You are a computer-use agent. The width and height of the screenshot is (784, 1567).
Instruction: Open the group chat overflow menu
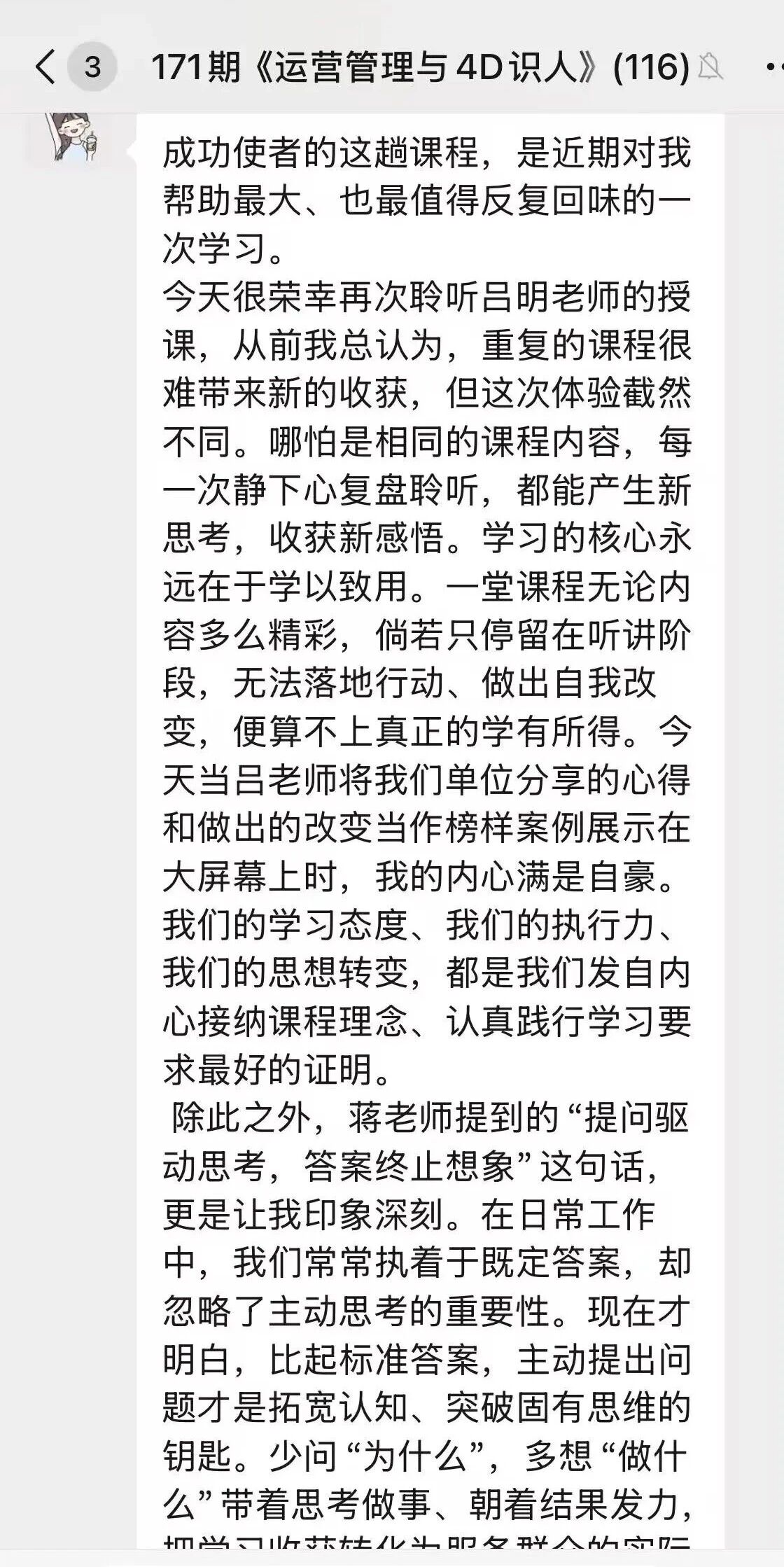(x=771, y=68)
